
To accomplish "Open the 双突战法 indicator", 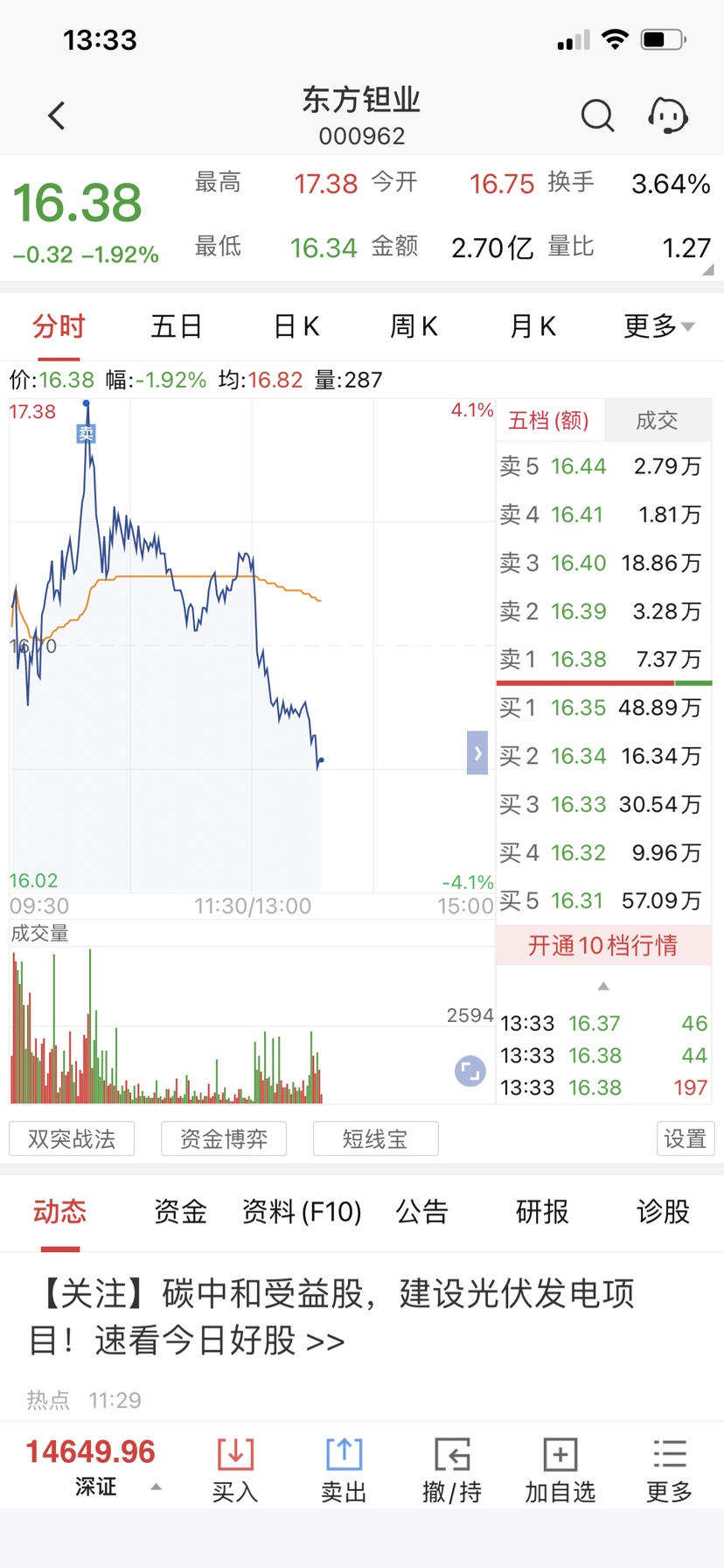I will [72, 1138].
